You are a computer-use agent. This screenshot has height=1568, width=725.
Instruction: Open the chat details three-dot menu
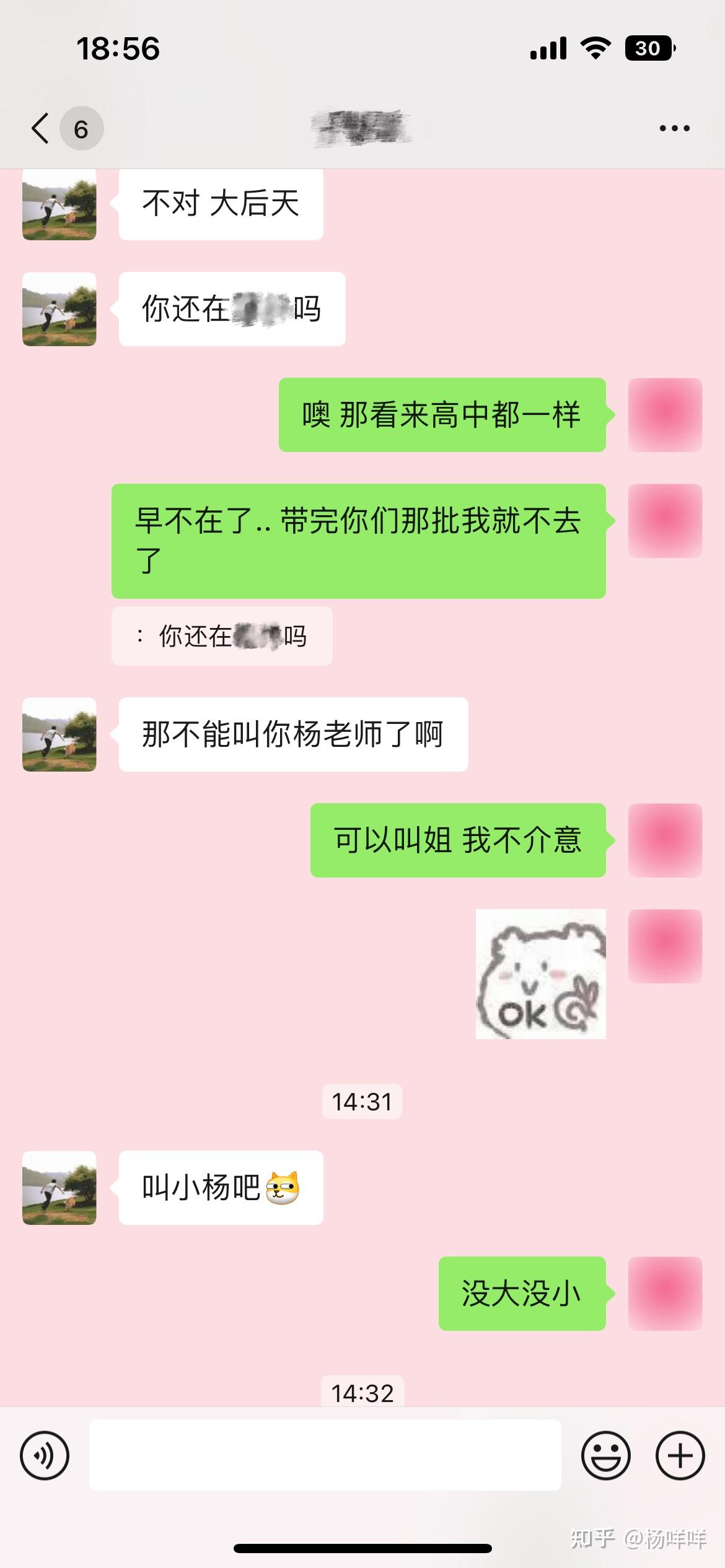pyautogui.click(x=674, y=129)
